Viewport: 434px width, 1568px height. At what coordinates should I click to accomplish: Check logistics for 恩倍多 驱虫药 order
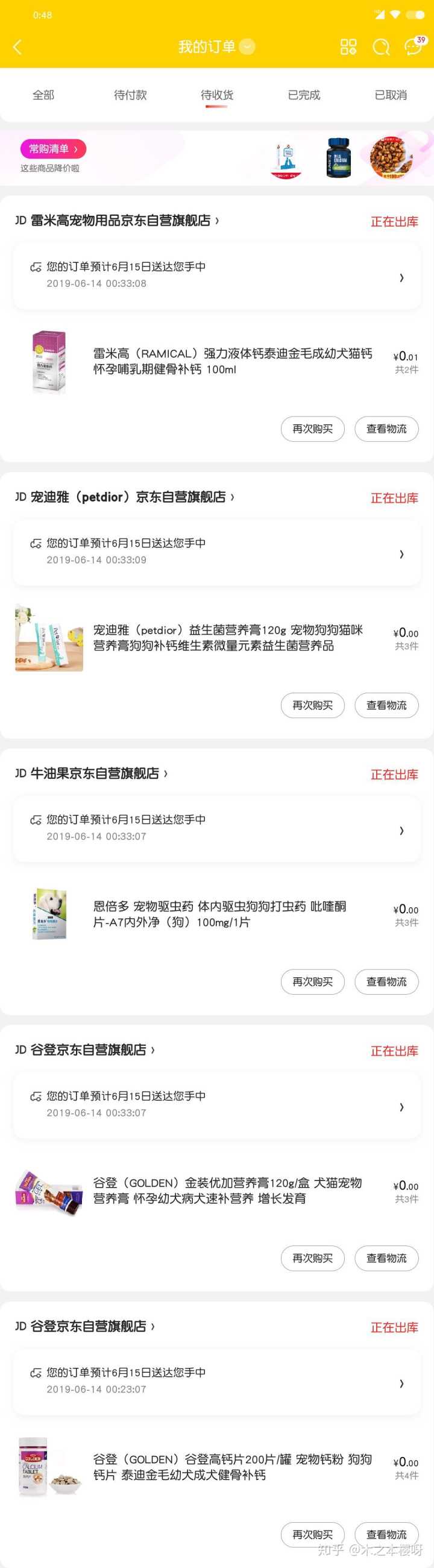coord(386,981)
